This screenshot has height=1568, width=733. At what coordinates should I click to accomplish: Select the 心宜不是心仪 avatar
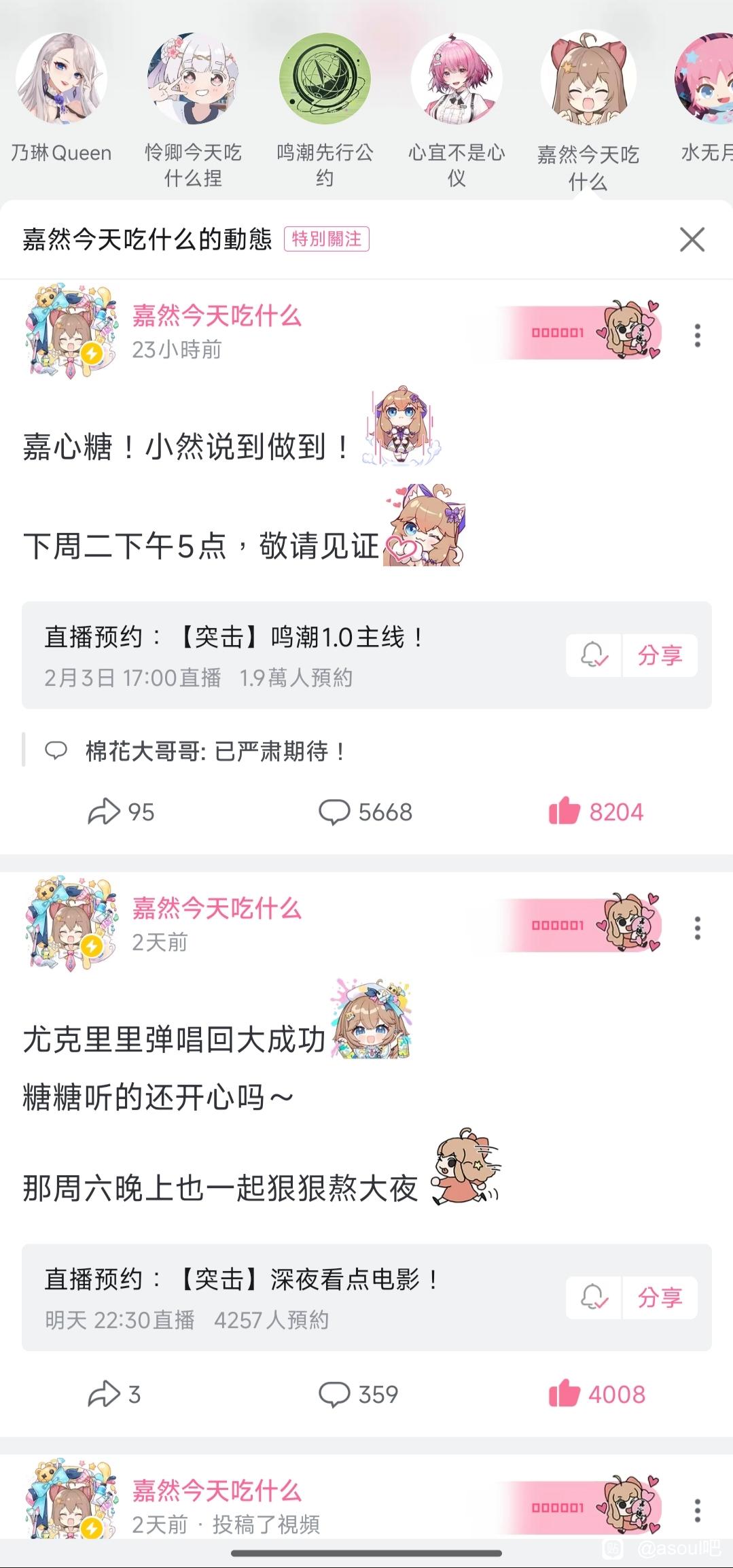coord(457,77)
